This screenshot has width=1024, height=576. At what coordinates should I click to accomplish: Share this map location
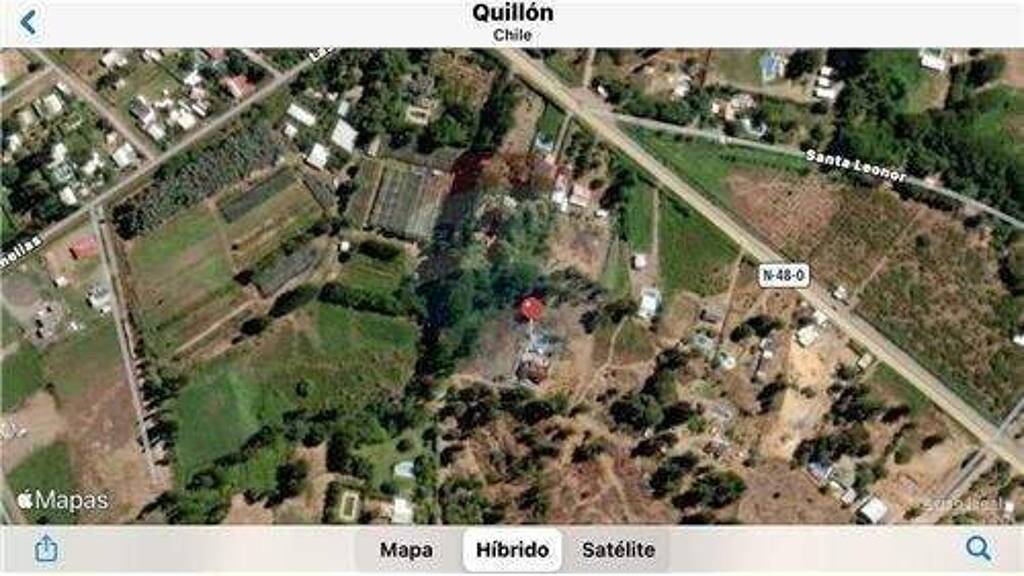point(46,548)
